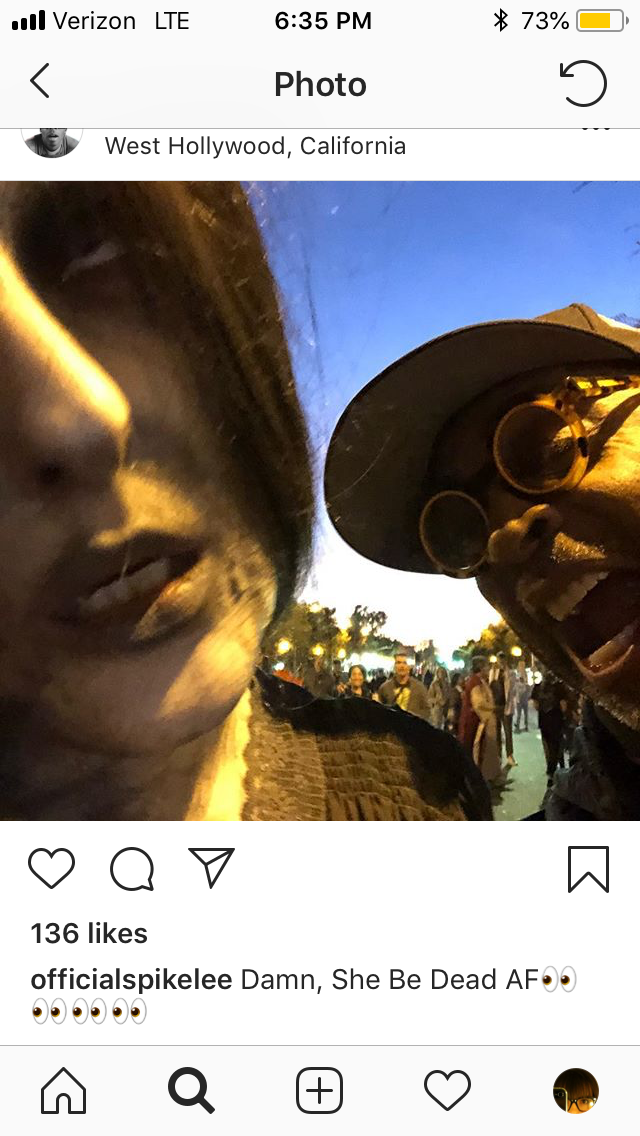Open comments with the speech bubble icon
The height and width of the screenshot is (1136, 640).
[132, 869]
